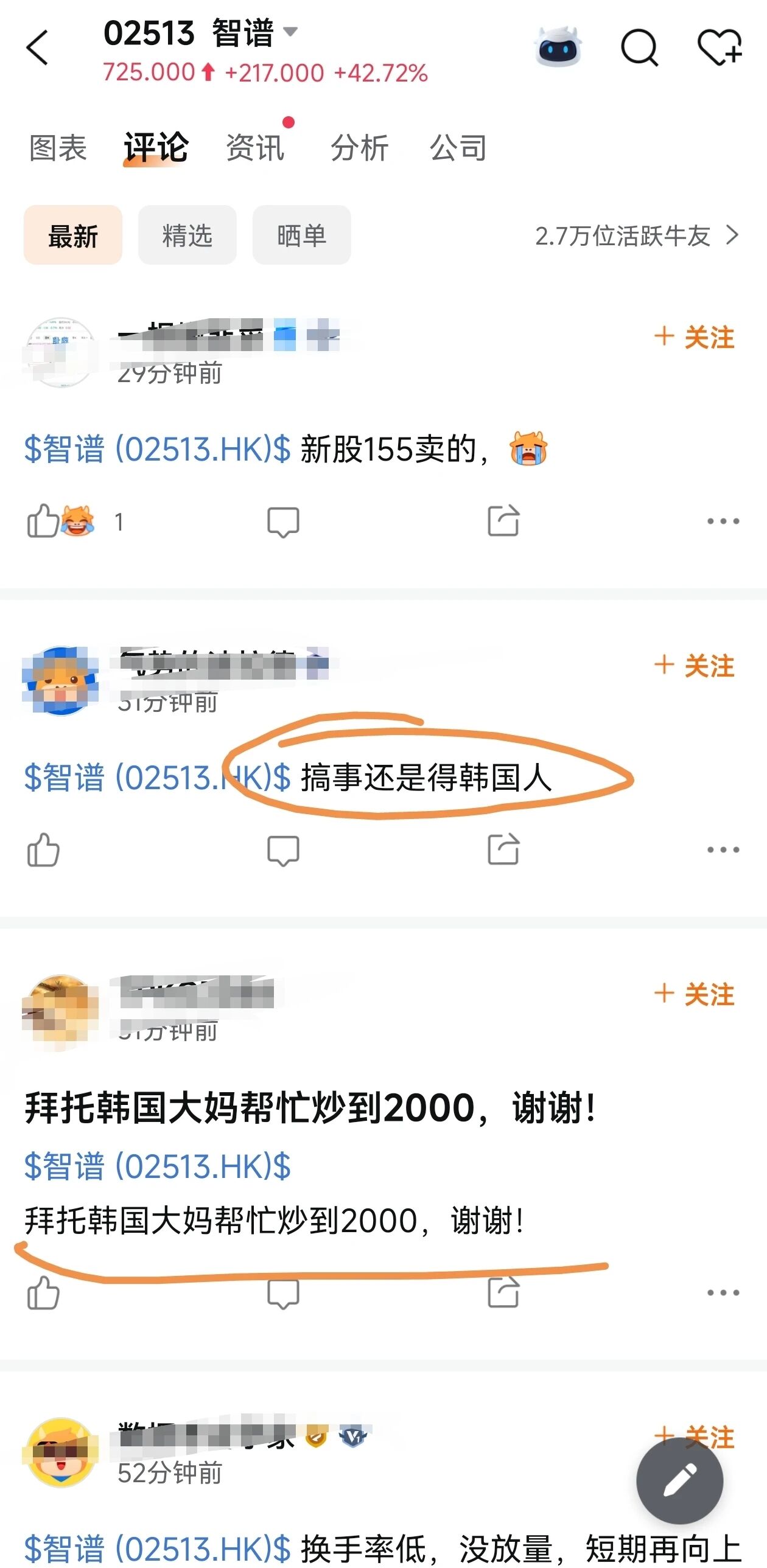Follow the author of 搞事还是得韩国人
767x1568 pixels.
point(695,665)
